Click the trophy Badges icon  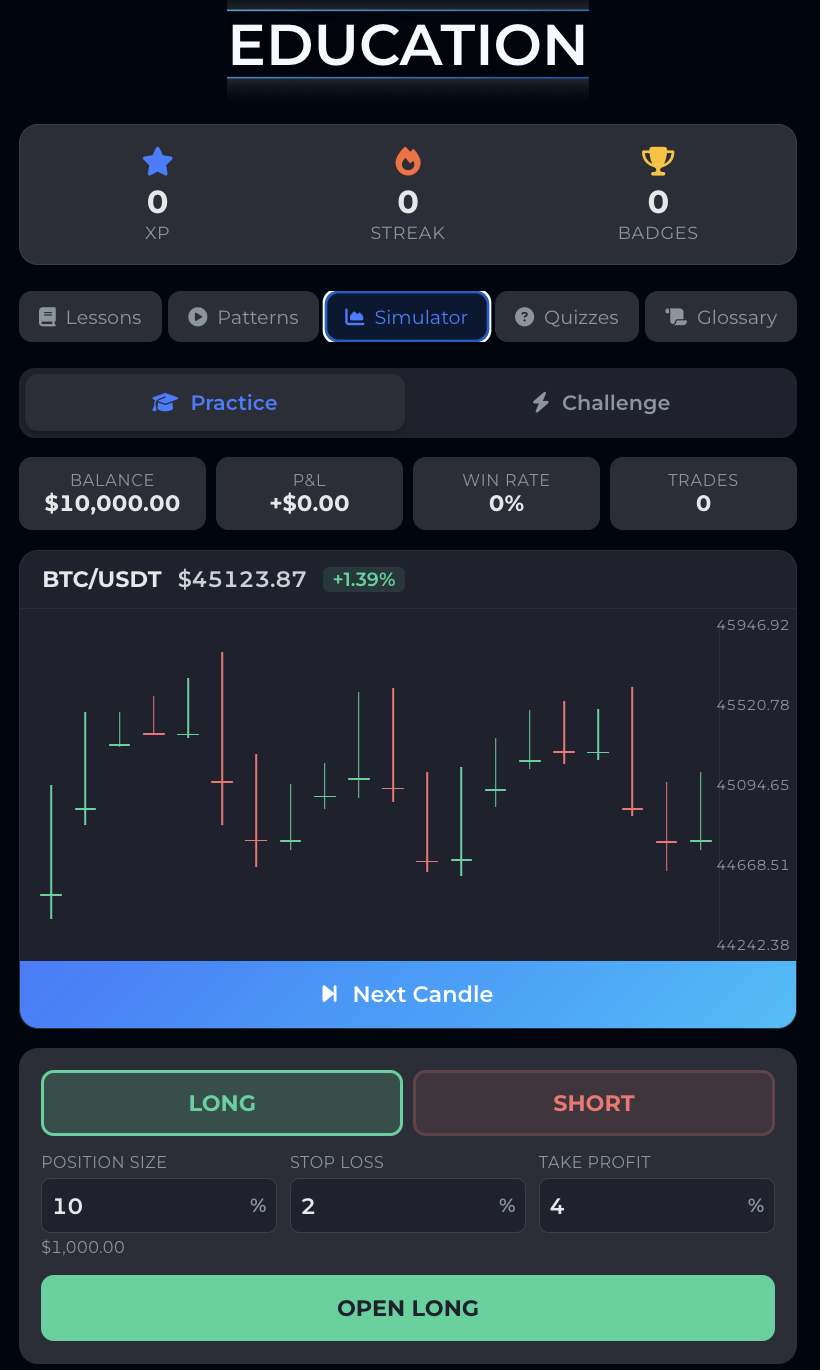(x=657, y=161)
